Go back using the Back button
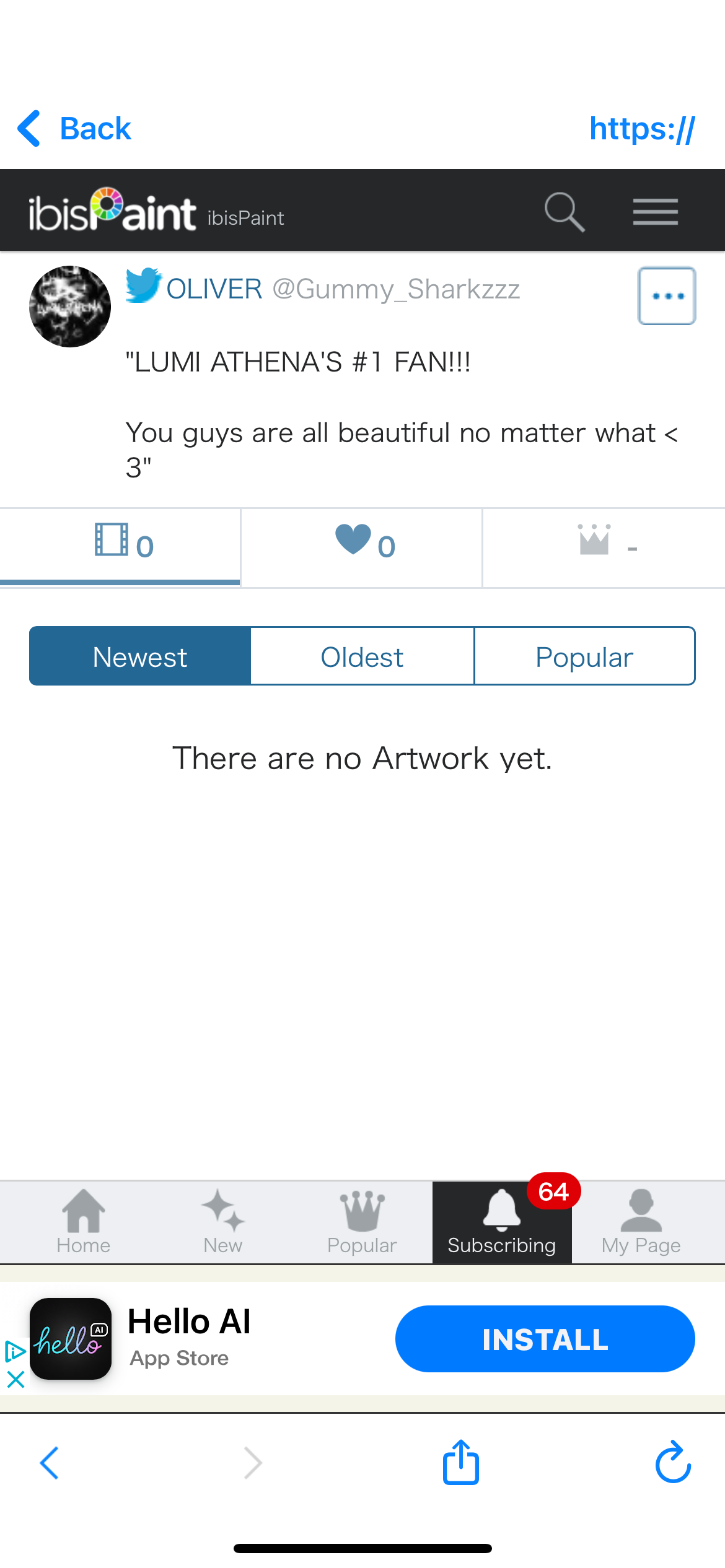Viewport: 725px width, 1568px height. click(x=74, y=129)
